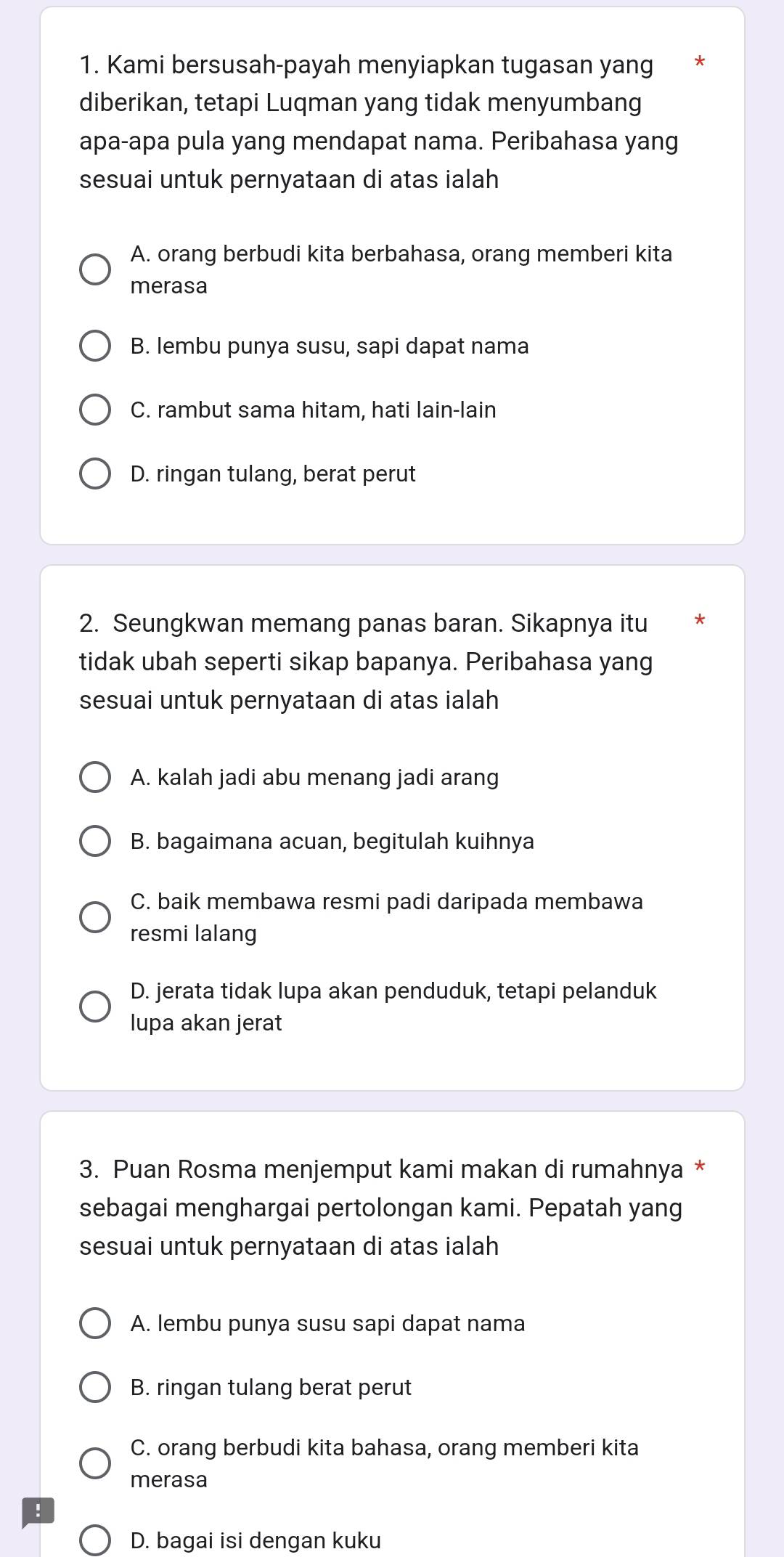Select option B bagaimana acuan, begitulah kuihnya

click(95, 842)
